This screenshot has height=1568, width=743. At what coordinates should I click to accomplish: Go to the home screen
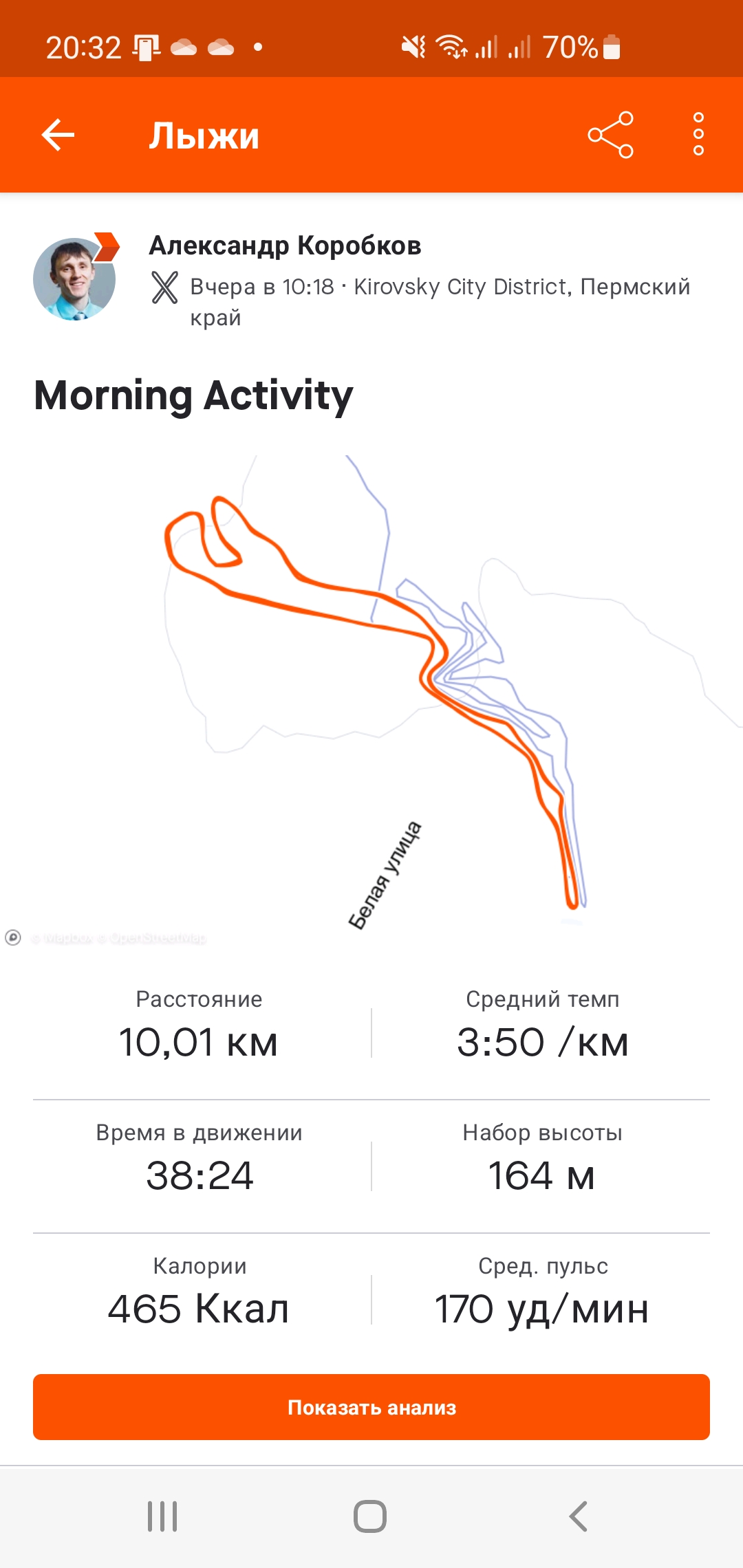(370, 1516)
